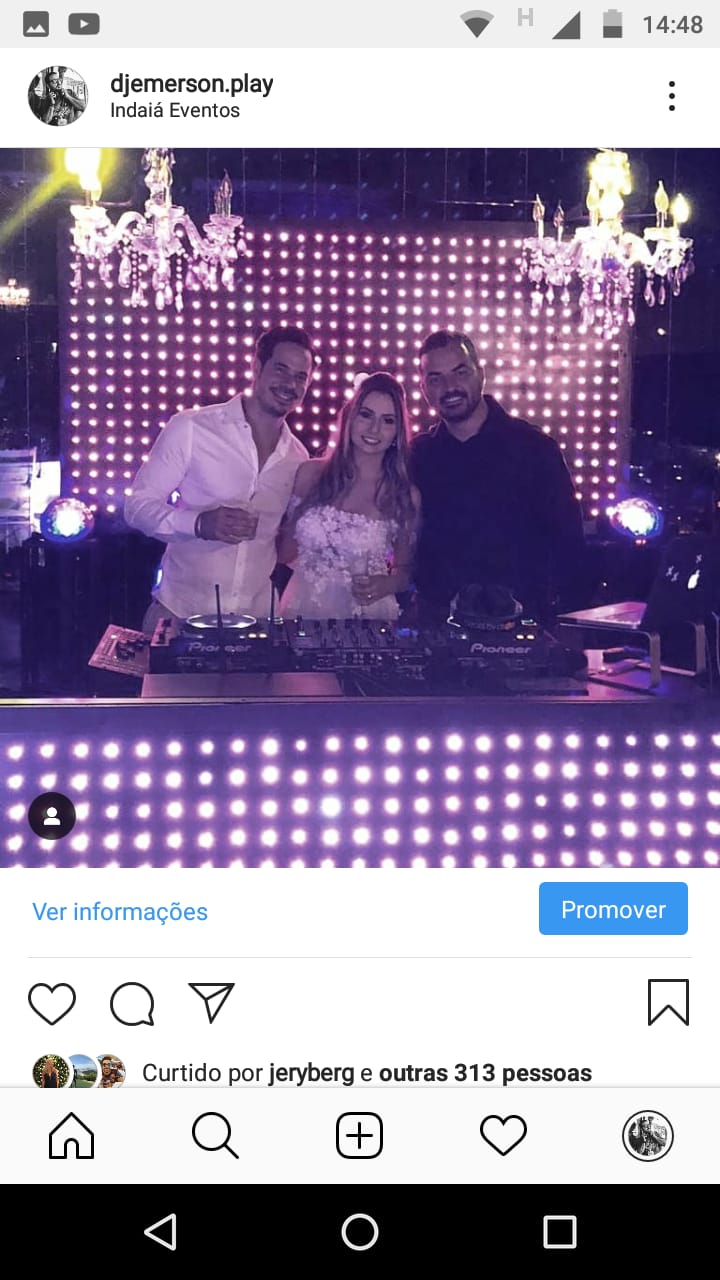Go back using system back button
This screenshot has width=720, height=1280.
[160, 1232]
